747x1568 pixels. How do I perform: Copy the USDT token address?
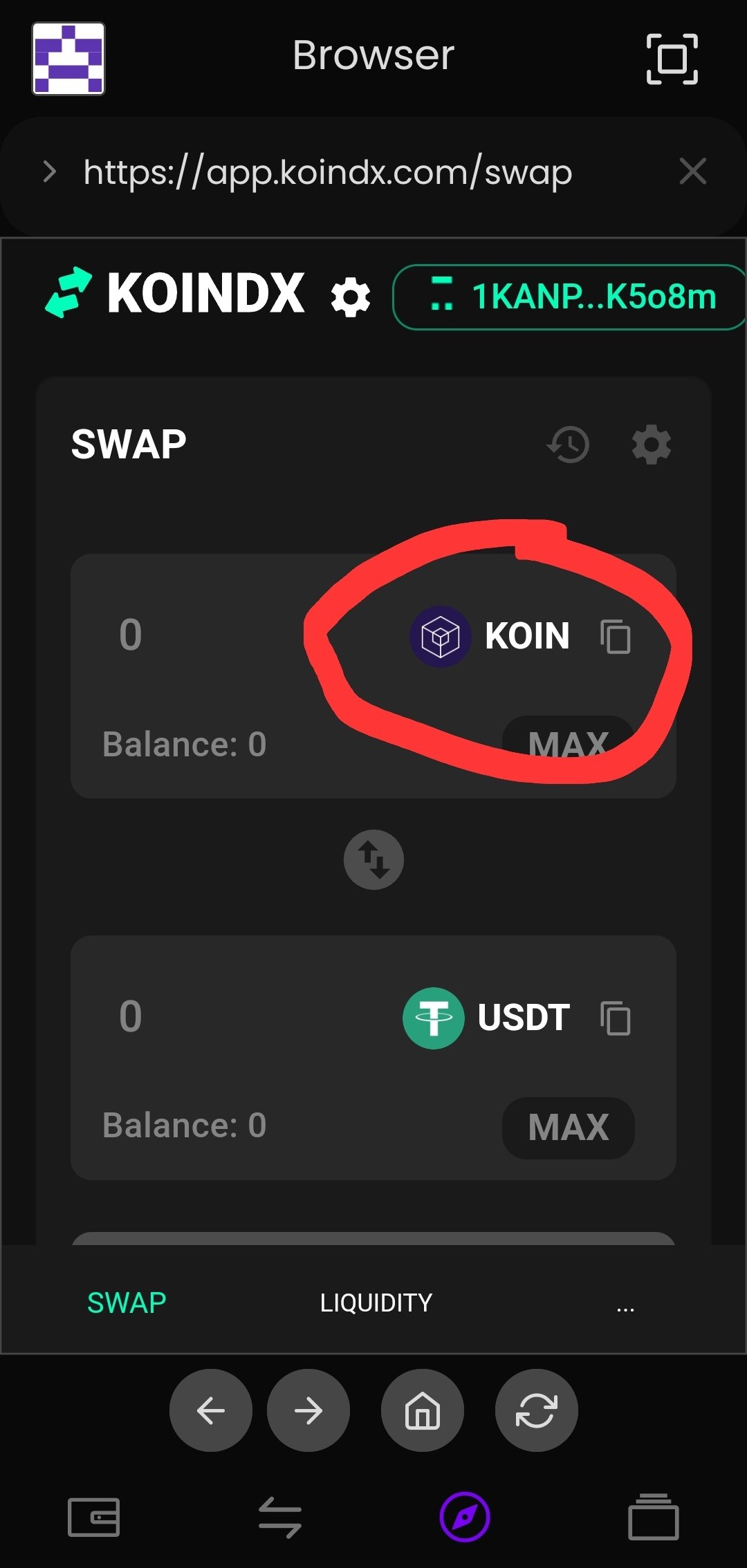(x=616, y=1018)
